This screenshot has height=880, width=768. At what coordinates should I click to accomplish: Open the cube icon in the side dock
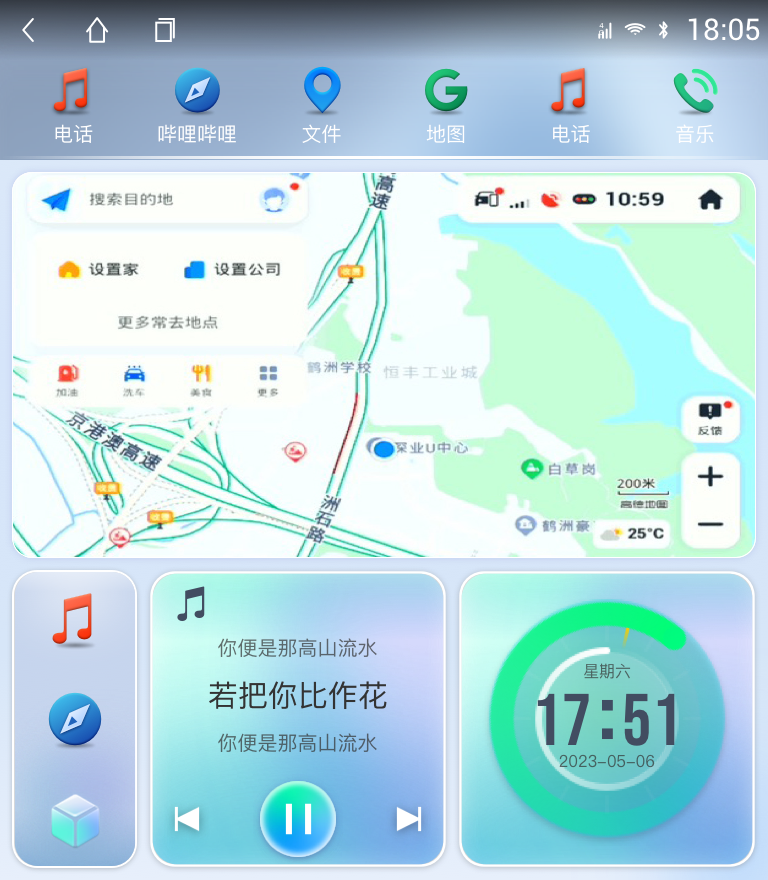(75, 821)
